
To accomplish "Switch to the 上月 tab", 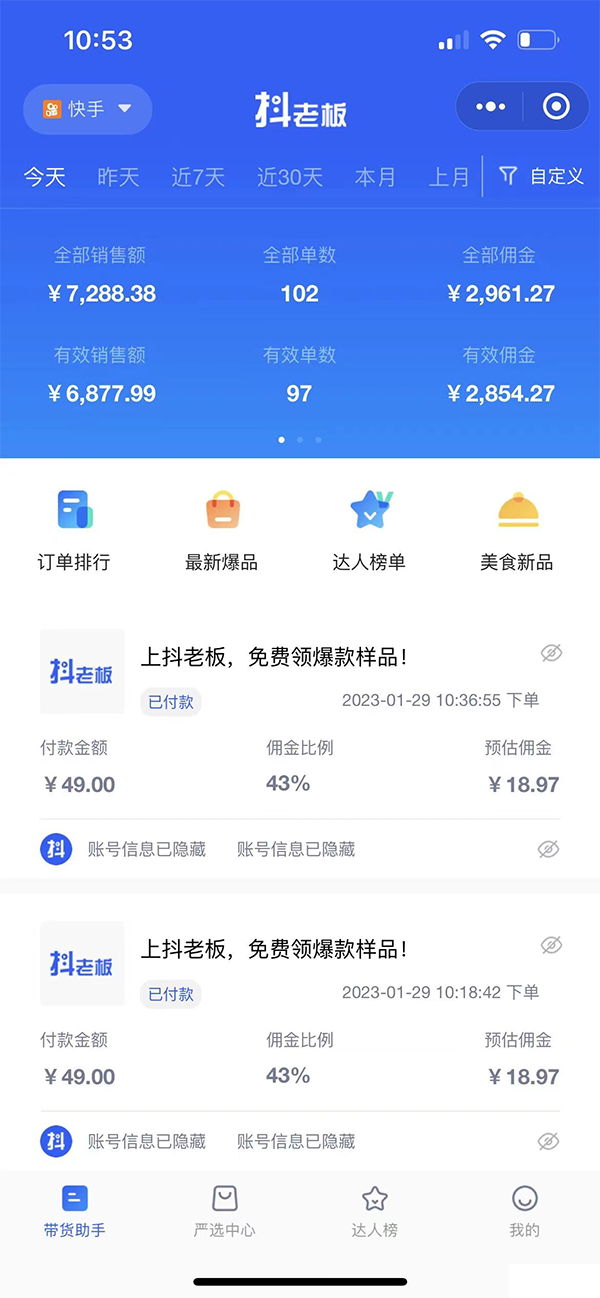I will [x=449, y=177].
